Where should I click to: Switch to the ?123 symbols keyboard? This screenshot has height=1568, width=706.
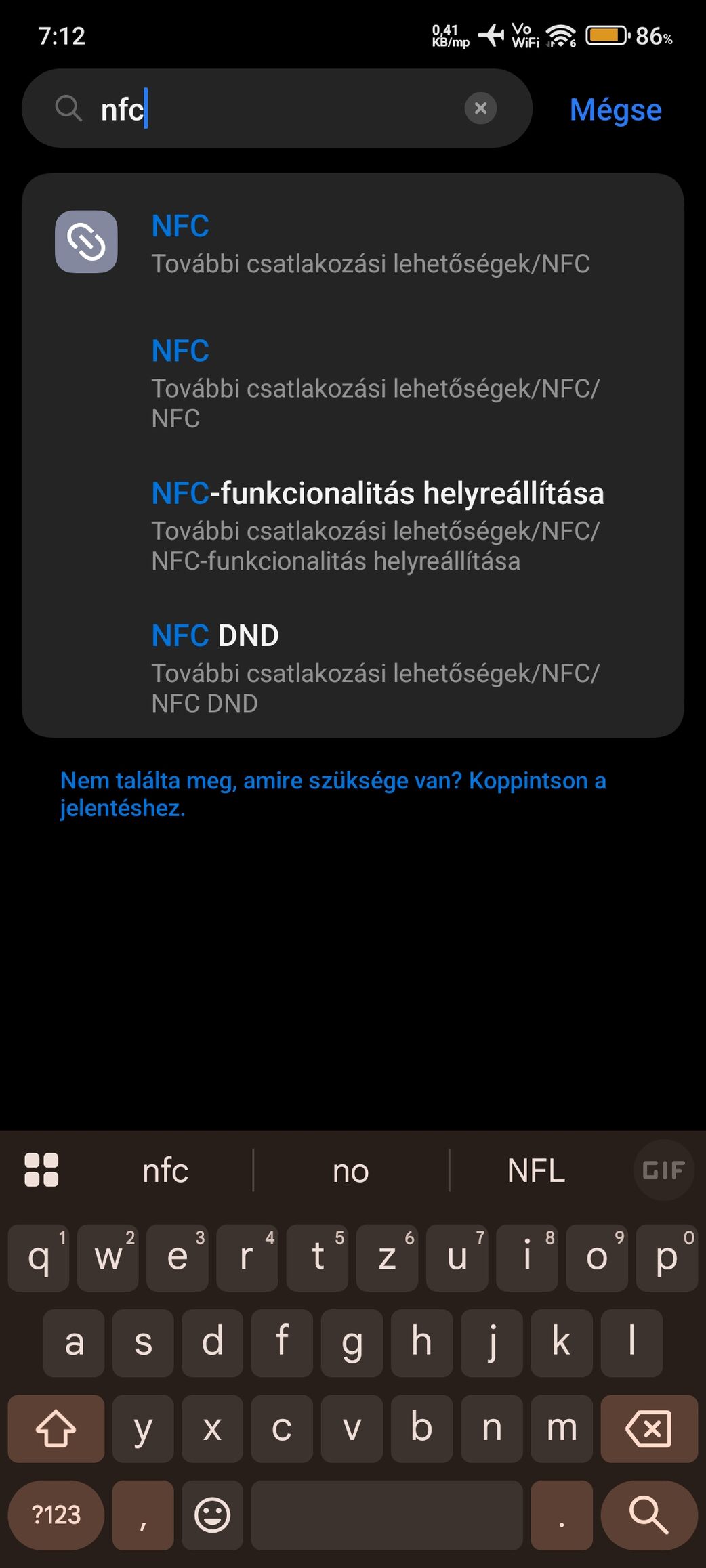click(56, 1515)
